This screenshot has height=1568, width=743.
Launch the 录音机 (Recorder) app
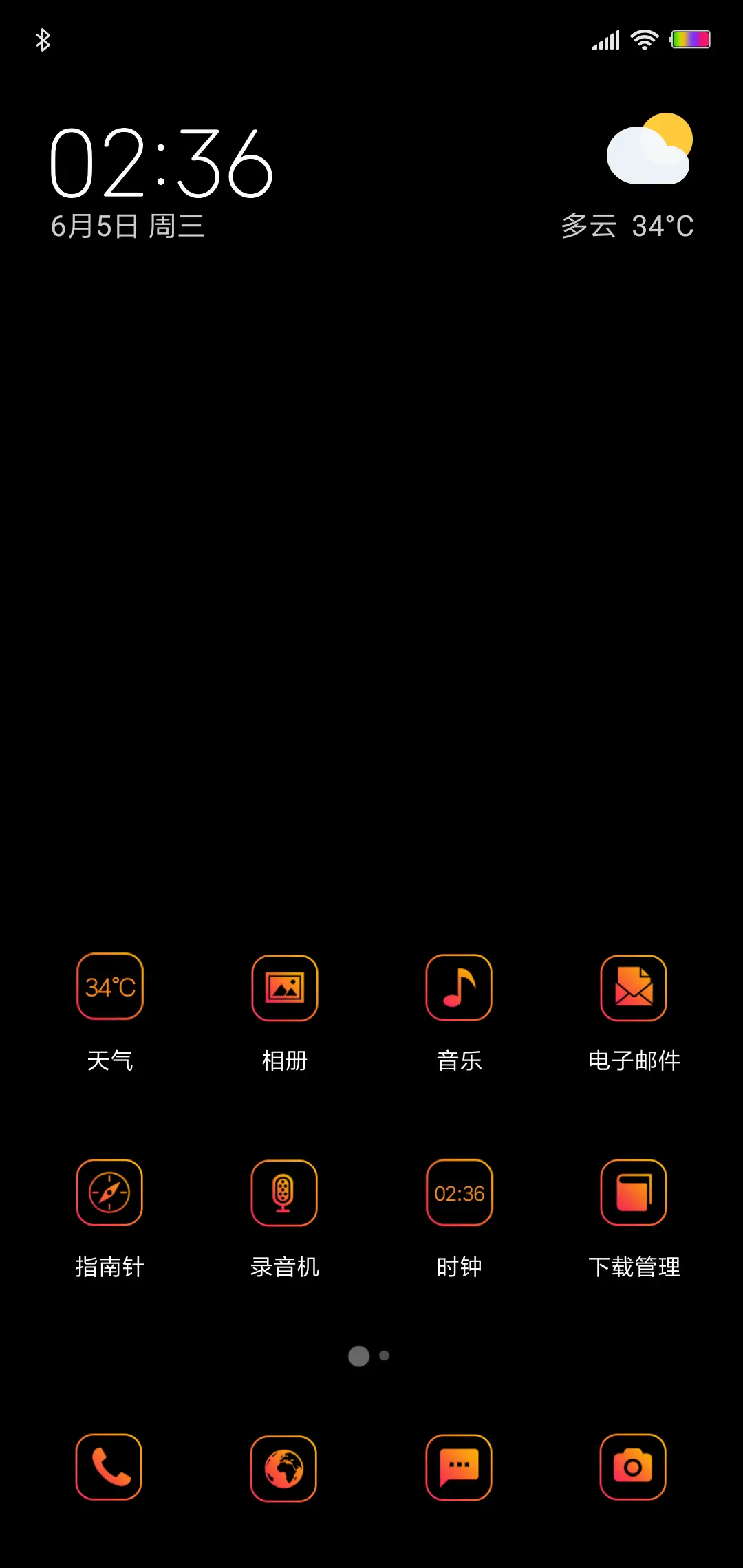click(285, 1193)
